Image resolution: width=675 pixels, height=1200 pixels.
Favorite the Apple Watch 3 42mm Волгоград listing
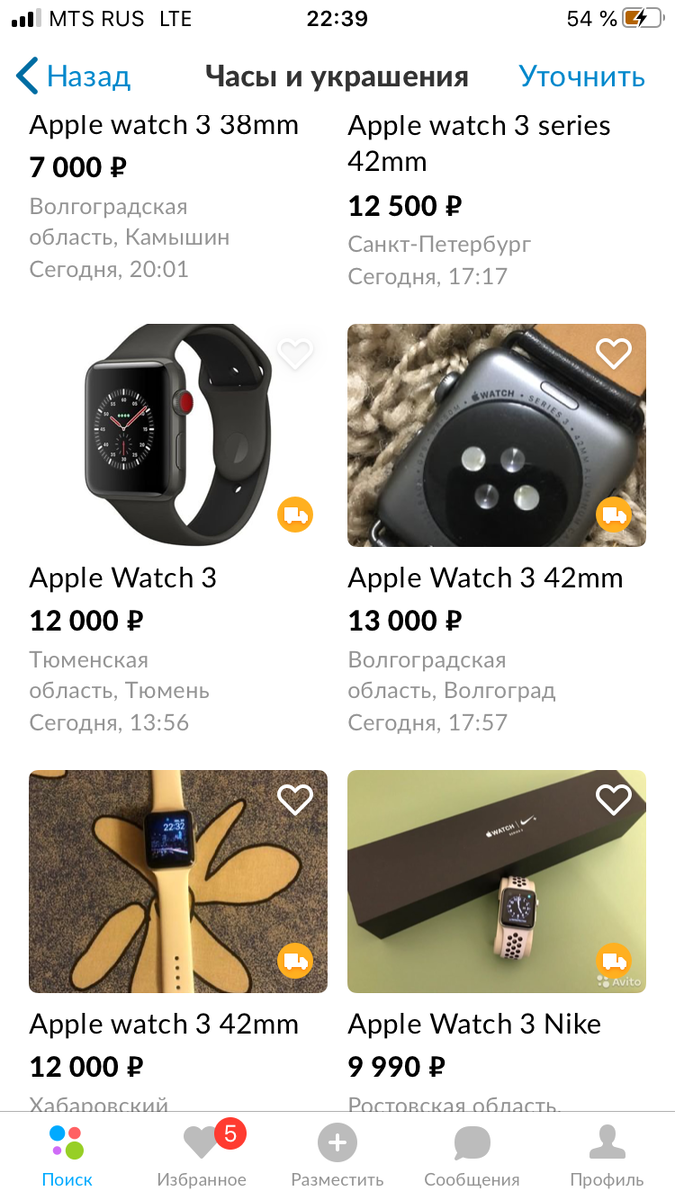pos(613,353)
